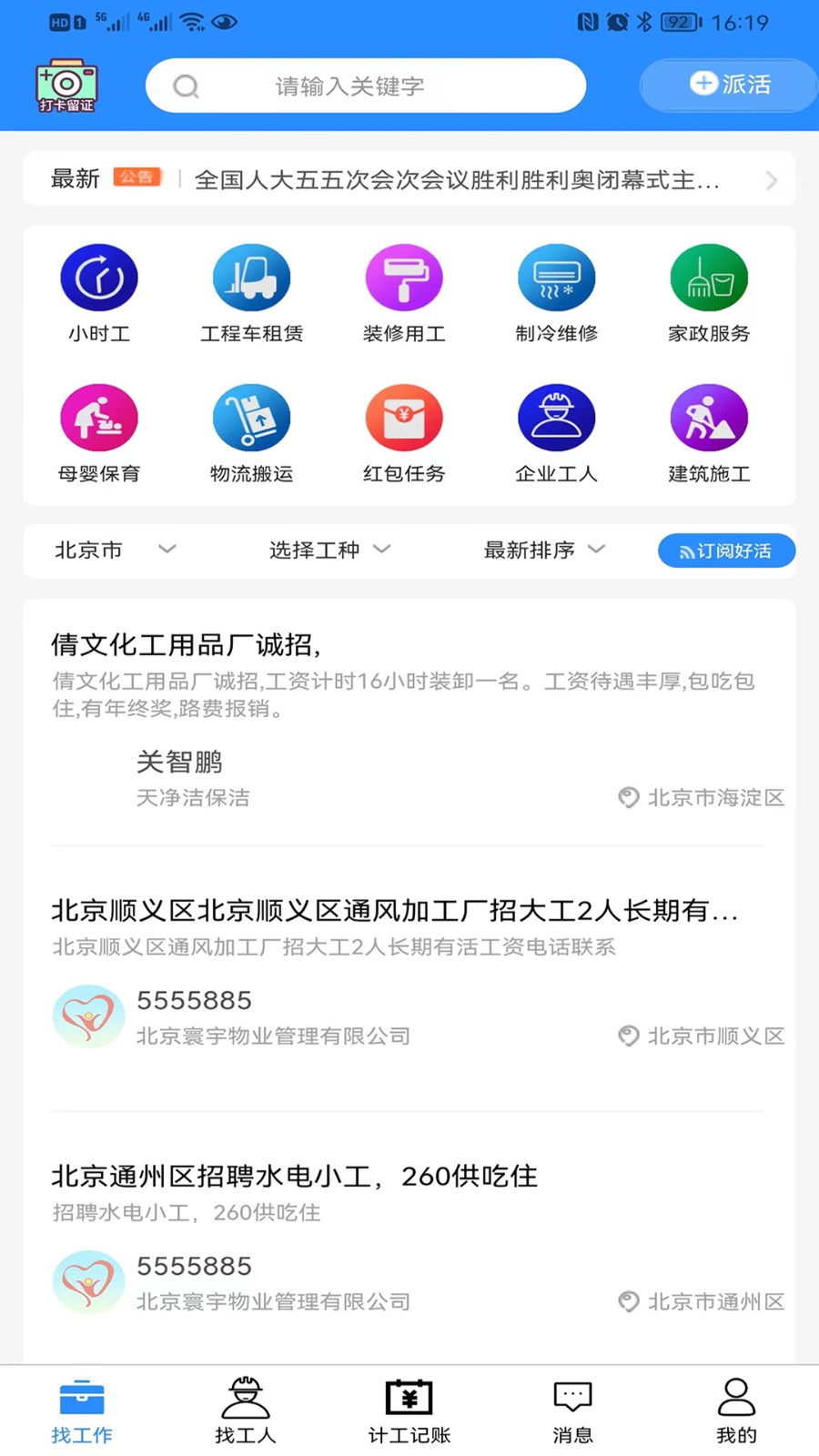Tap the 订阅好活 subscribe button
This screenshot has height=1456, width=819.
pos(726,551)
